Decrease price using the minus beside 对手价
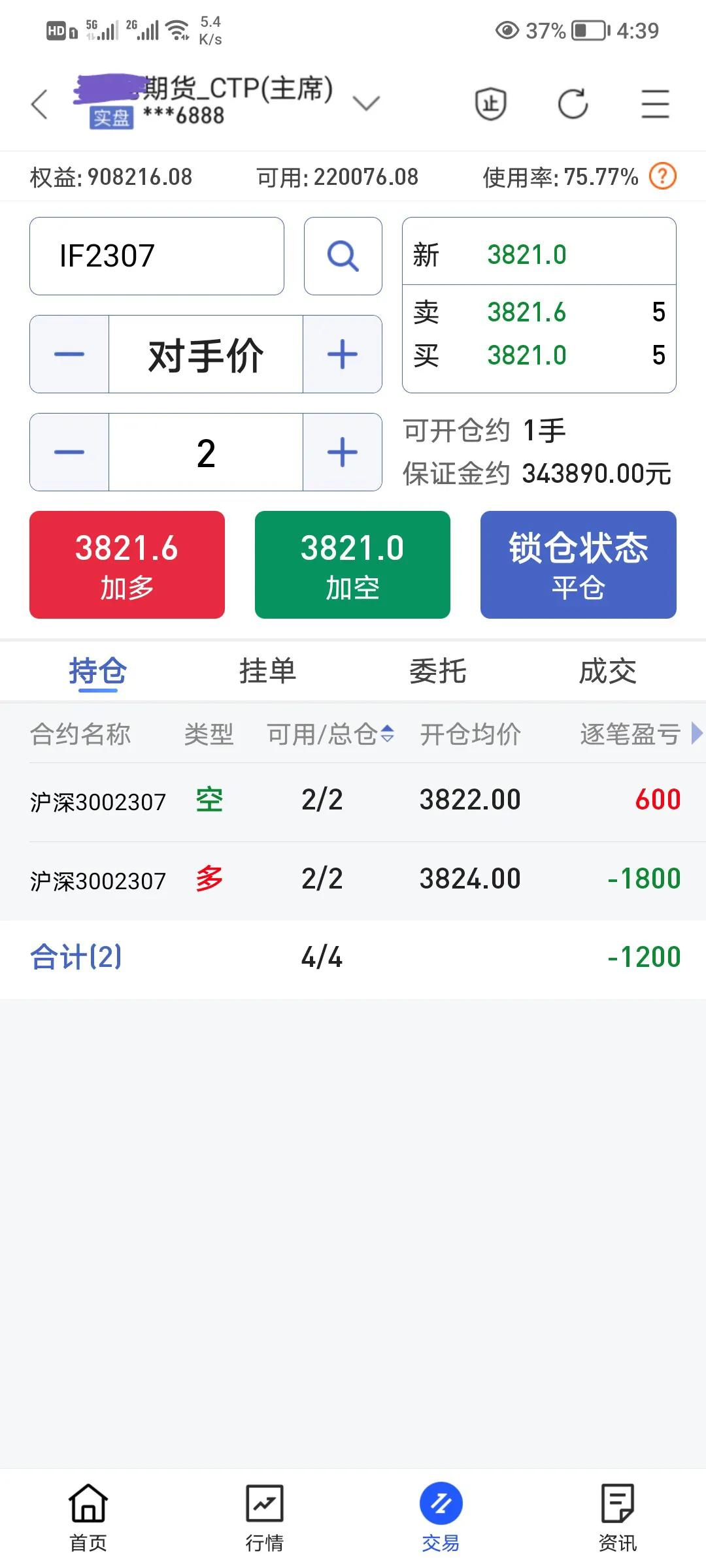The height and width of the screenshot is (1568, 706). click(x=68, y=354)
